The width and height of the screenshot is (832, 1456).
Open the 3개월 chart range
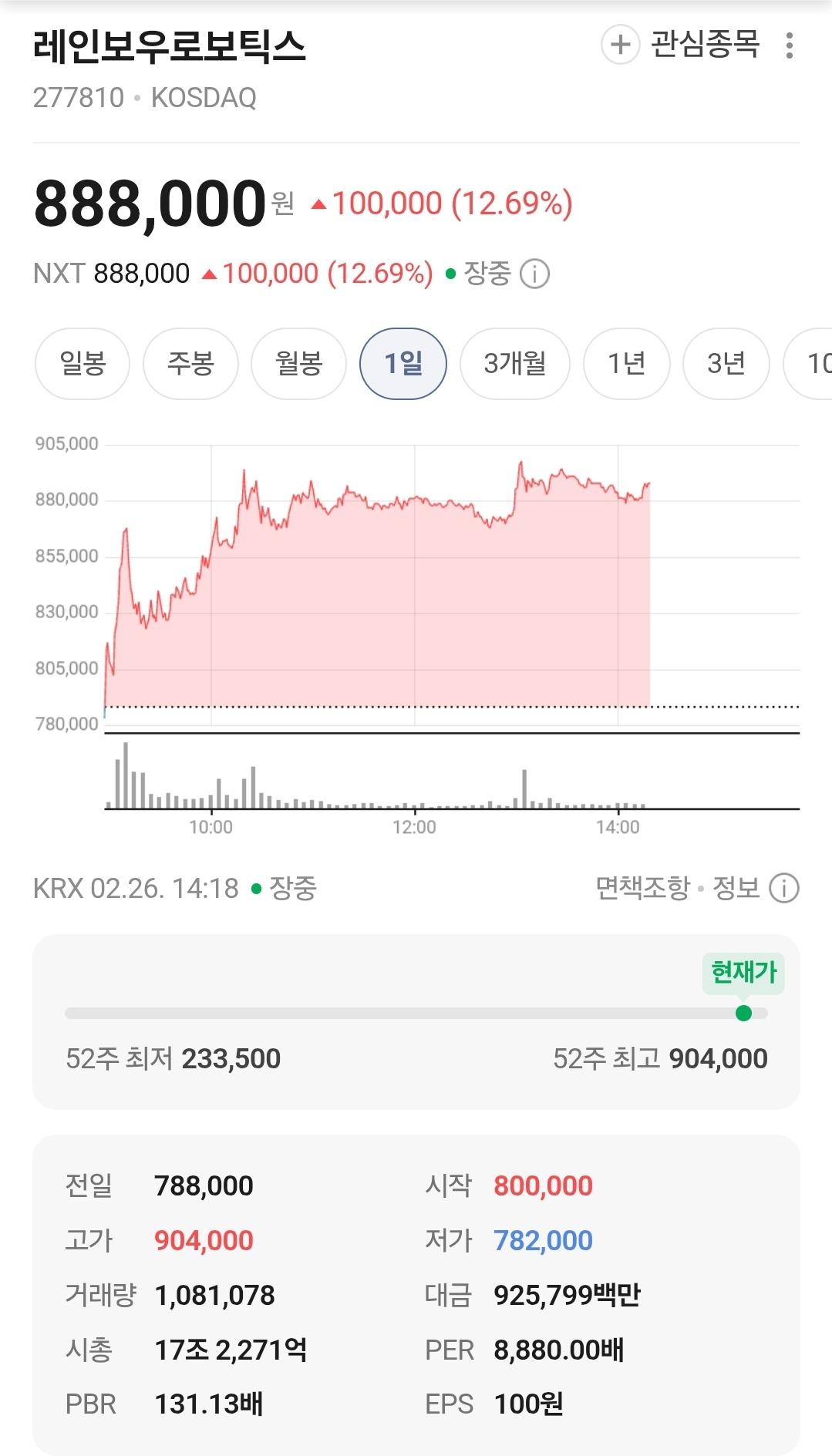(514, 363)
